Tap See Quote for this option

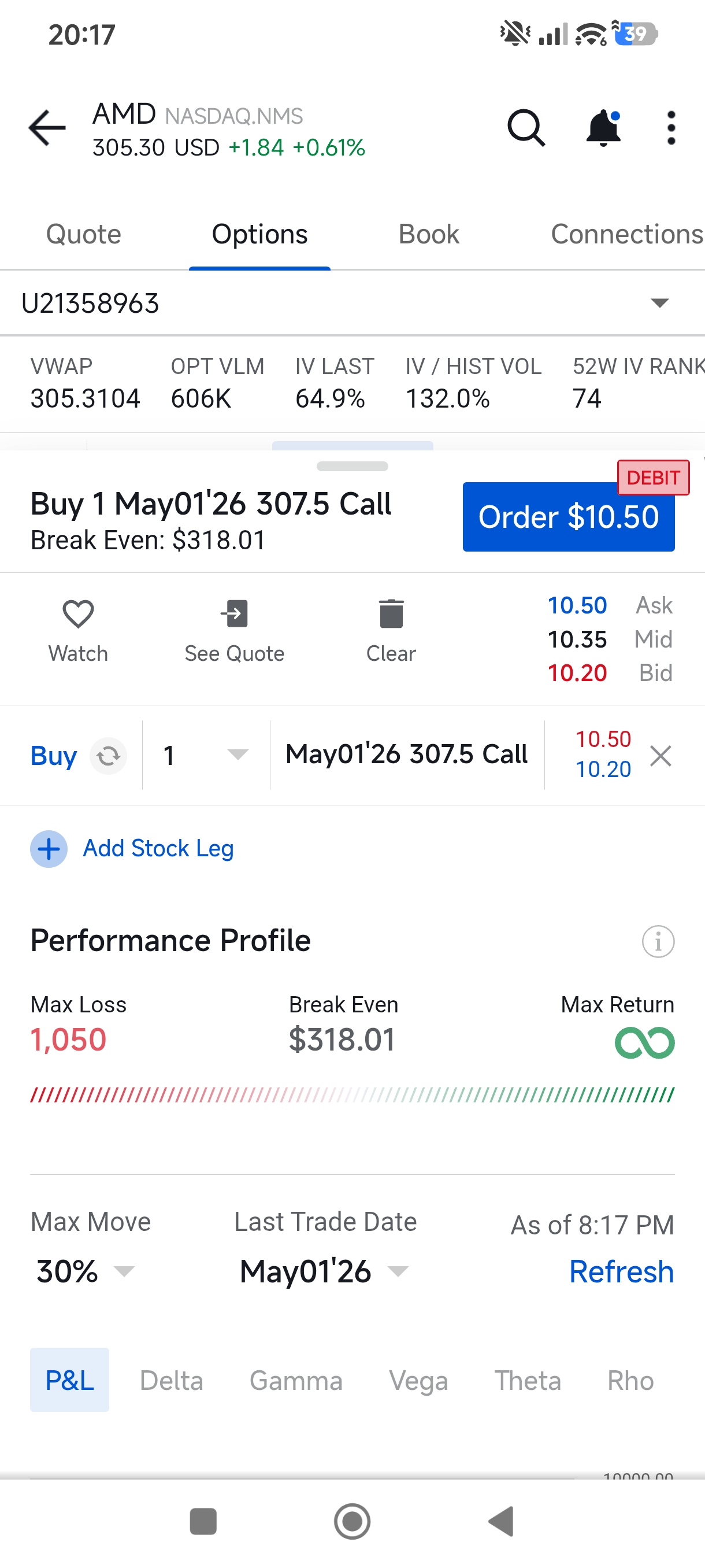tap(234, 630)
